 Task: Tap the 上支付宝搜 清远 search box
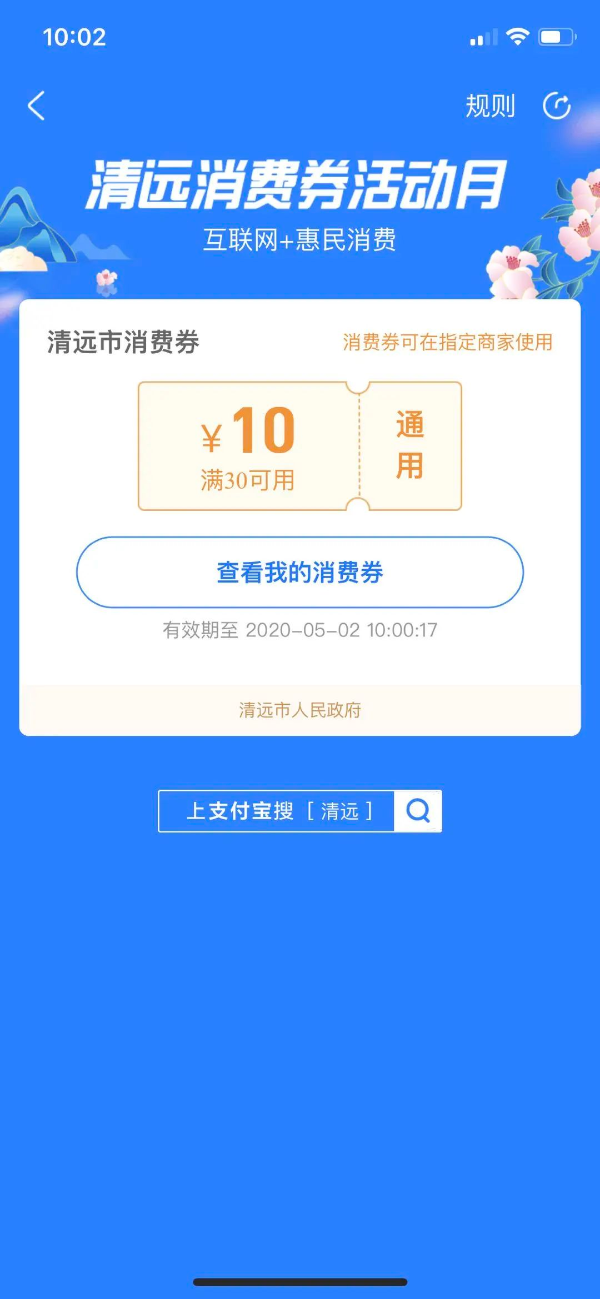278,811
